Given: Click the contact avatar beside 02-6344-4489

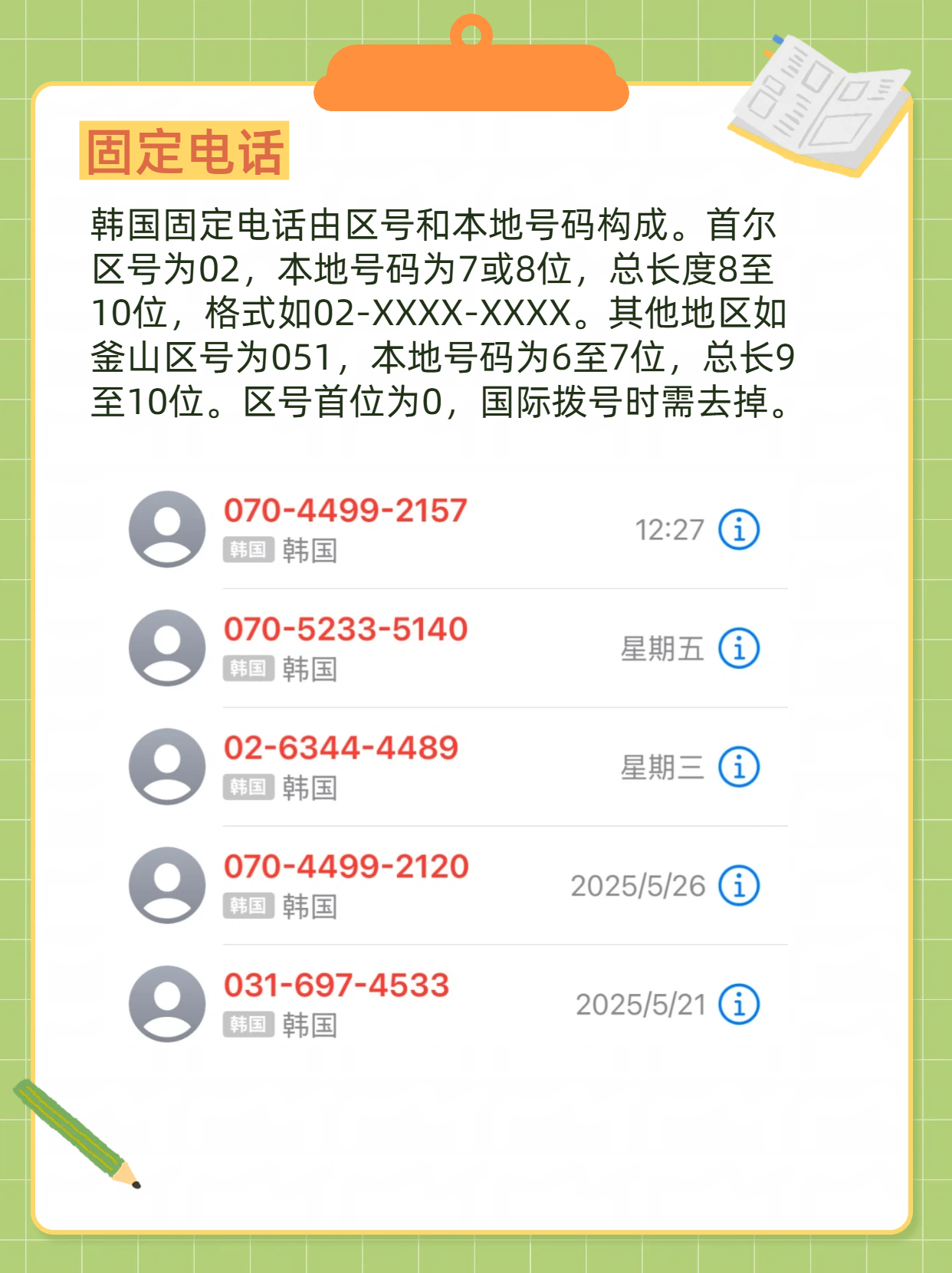Looking at the screenshot, I should [166, 767].
